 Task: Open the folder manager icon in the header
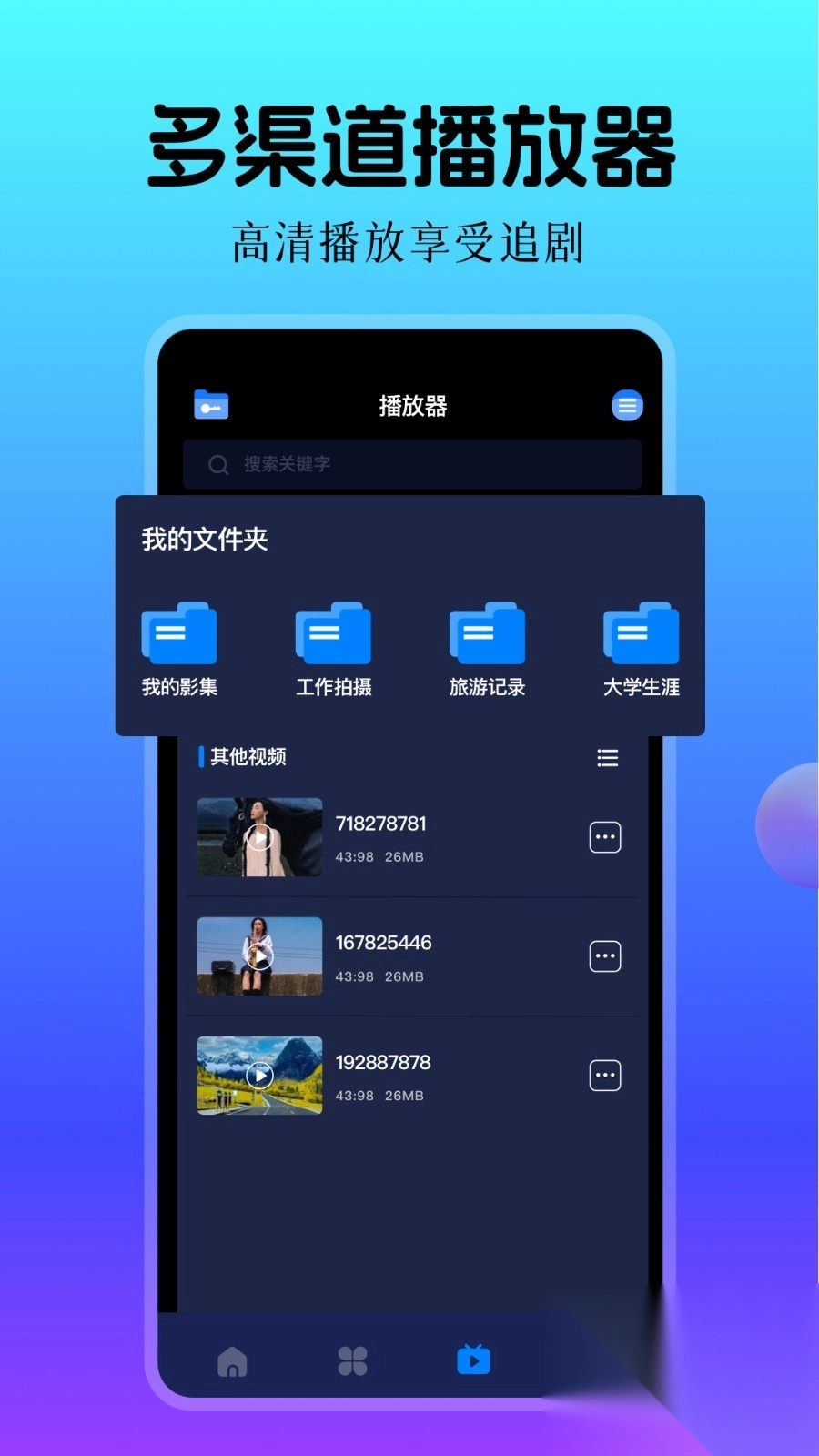(210, 406)
